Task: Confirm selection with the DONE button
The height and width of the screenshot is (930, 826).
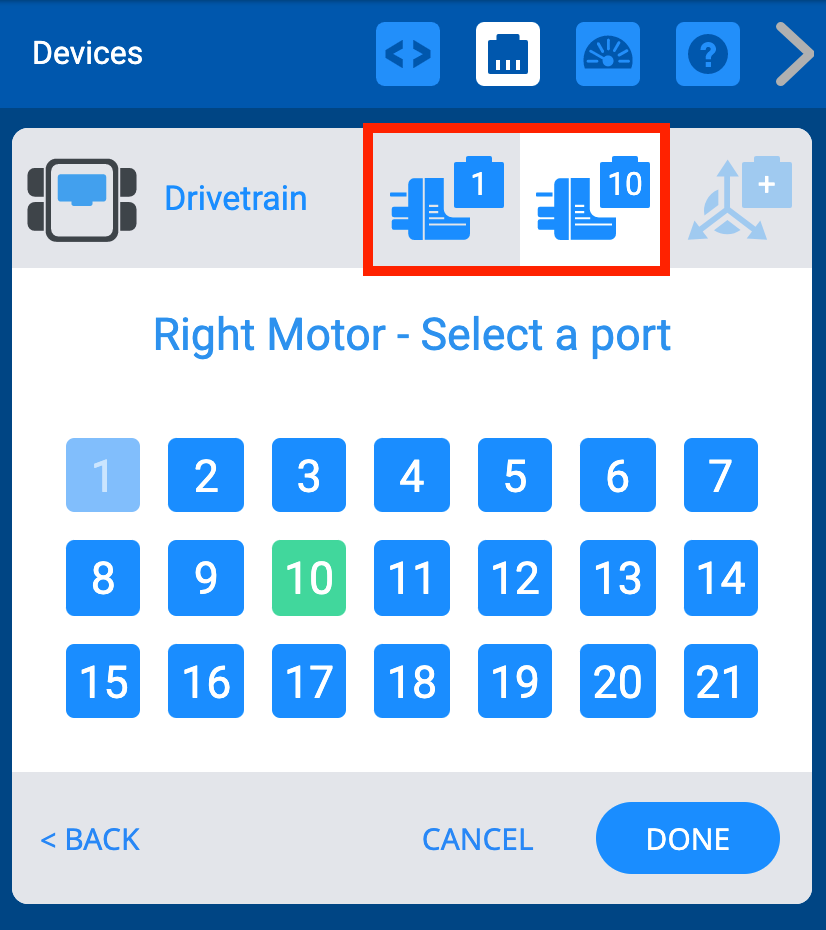Action: 687,838
